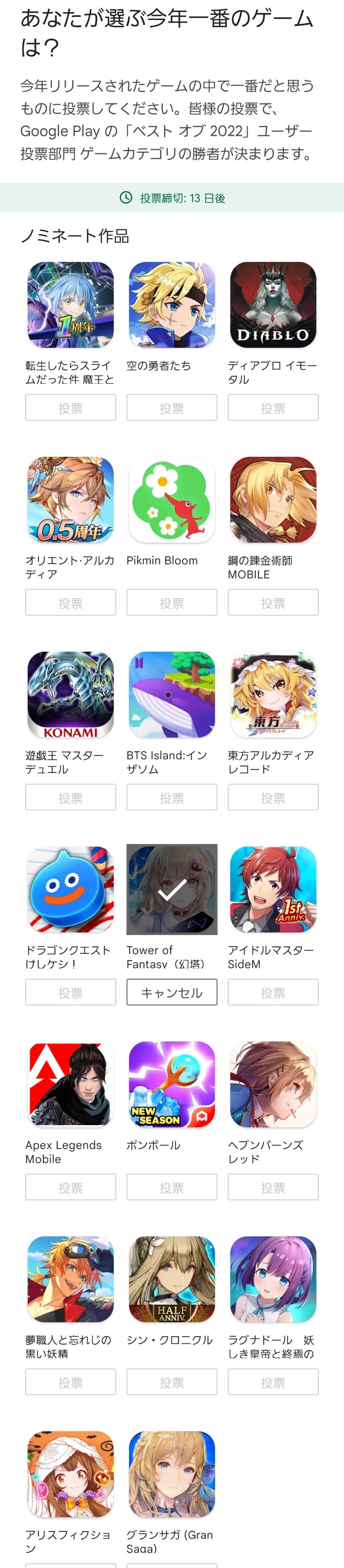Viewport: 344px width, 1568px height.
Task: Cancel the vote for Tower of Fantasy
Action: [x=172, y=992]
